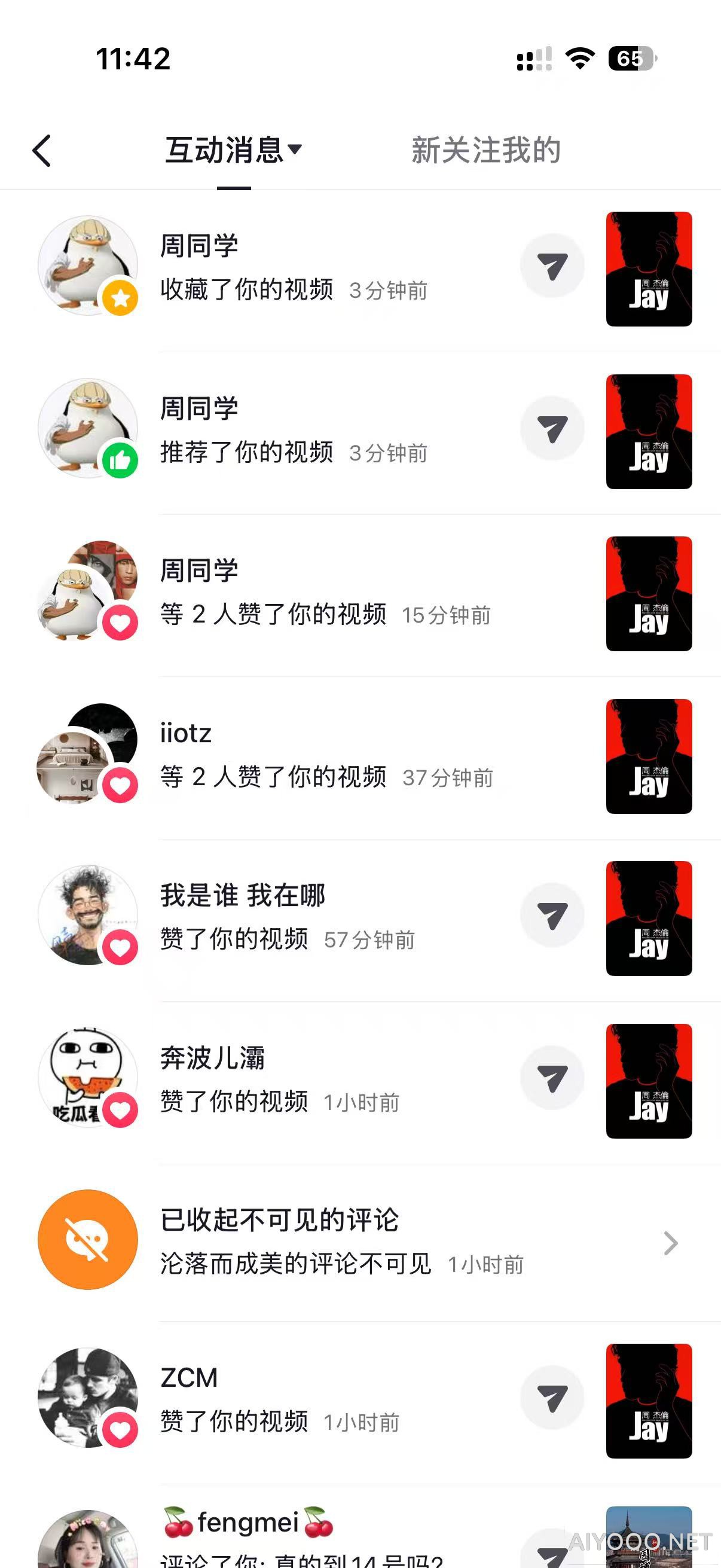The image size is (721, 1568).
Task: Tap the reply arrow beside 奔波儿灞
Action: [552, 1078]
